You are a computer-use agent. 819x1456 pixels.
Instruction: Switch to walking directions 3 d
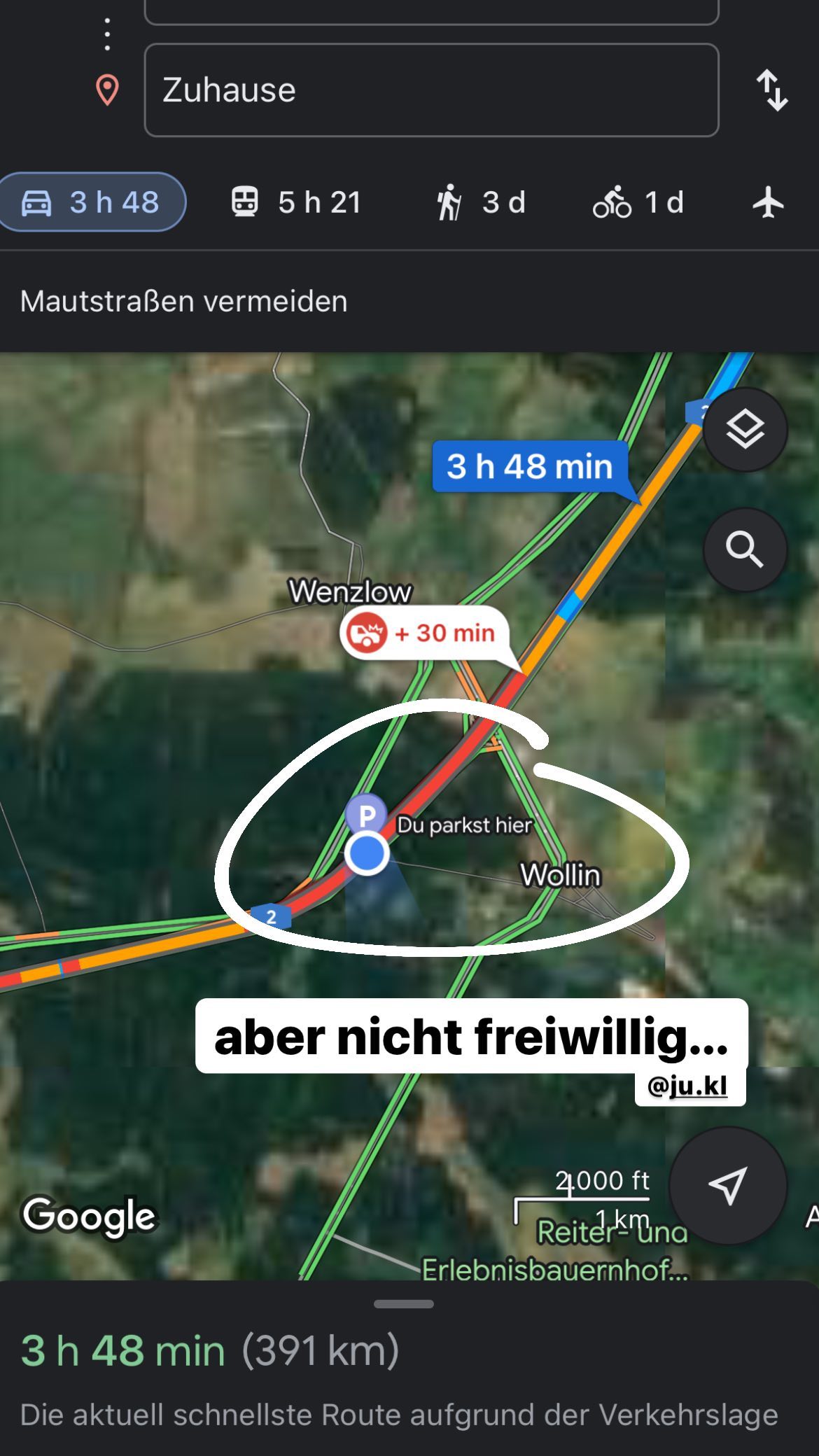pos(481,202)
